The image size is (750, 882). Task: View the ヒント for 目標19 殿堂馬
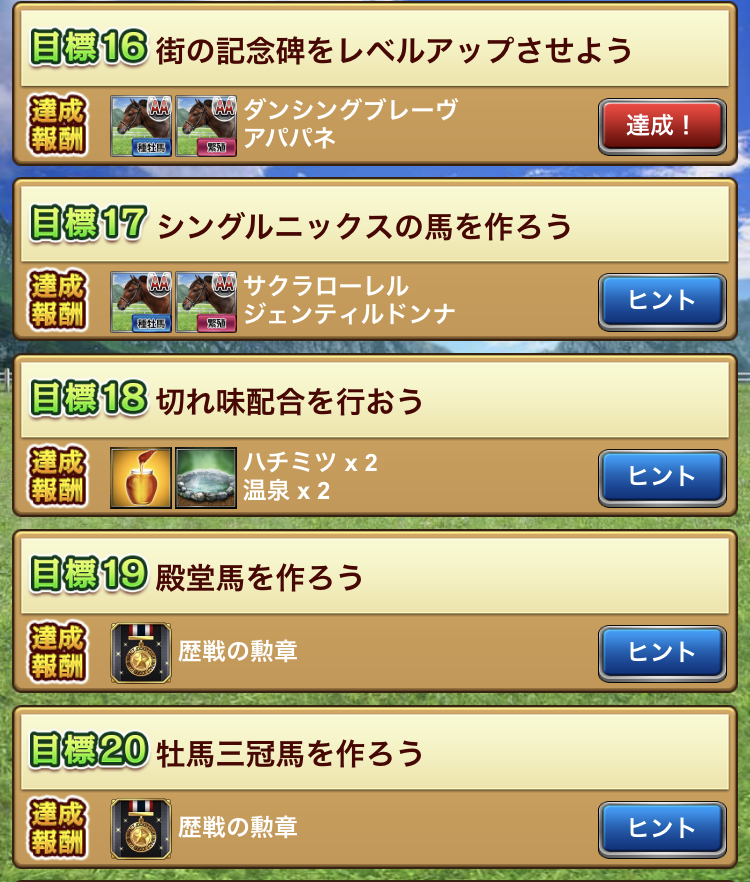pos(661,653)
